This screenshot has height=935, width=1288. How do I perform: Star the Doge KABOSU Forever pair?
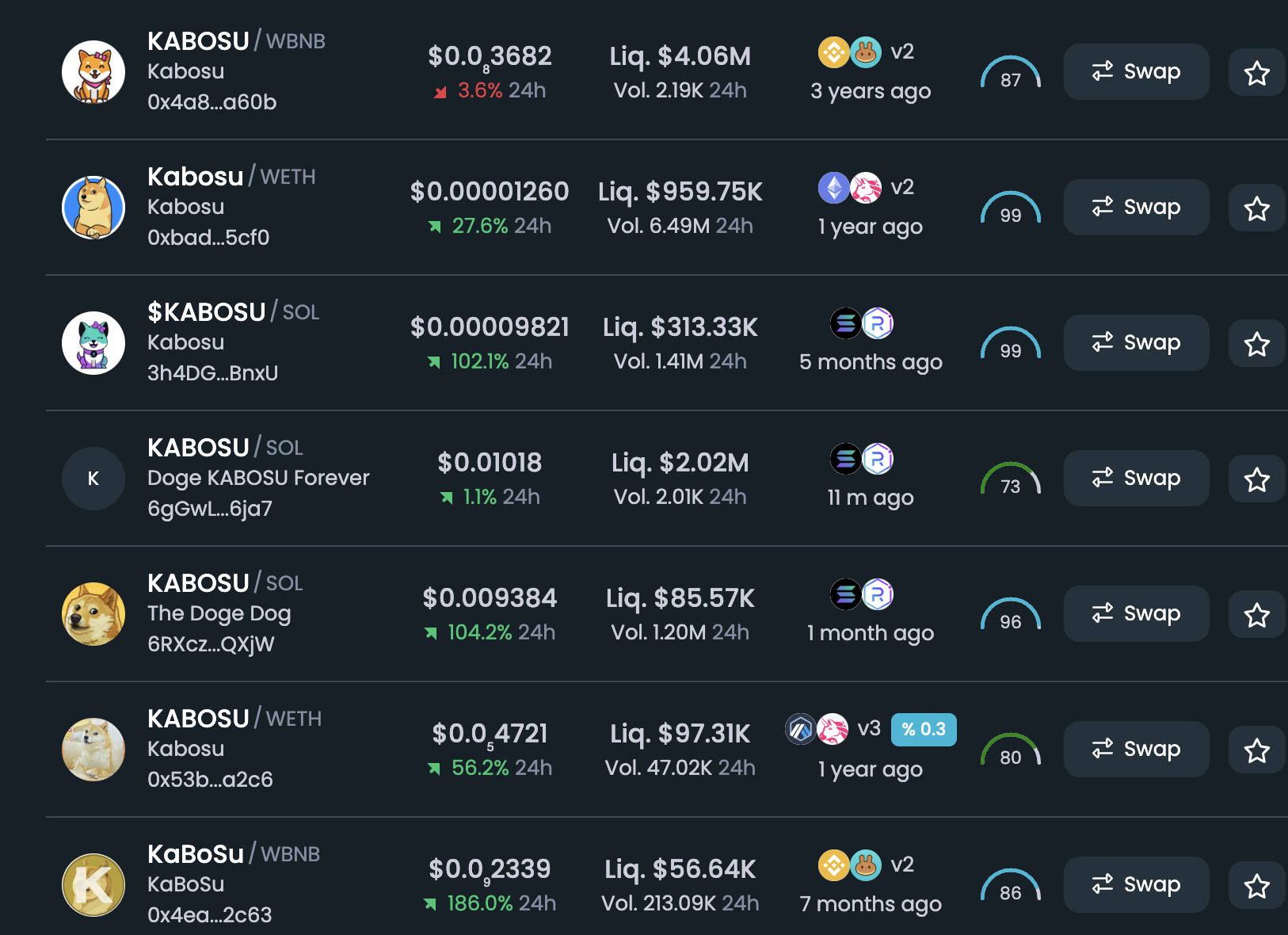1256,479
